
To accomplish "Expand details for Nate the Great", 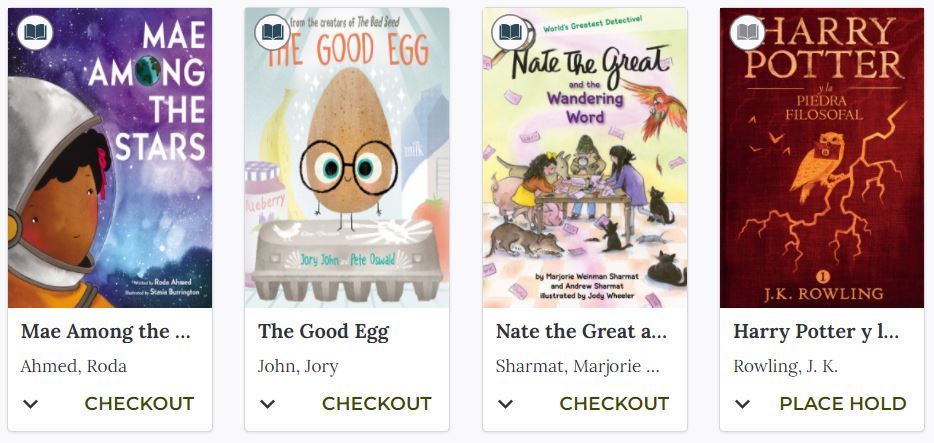I will (506, 404).
